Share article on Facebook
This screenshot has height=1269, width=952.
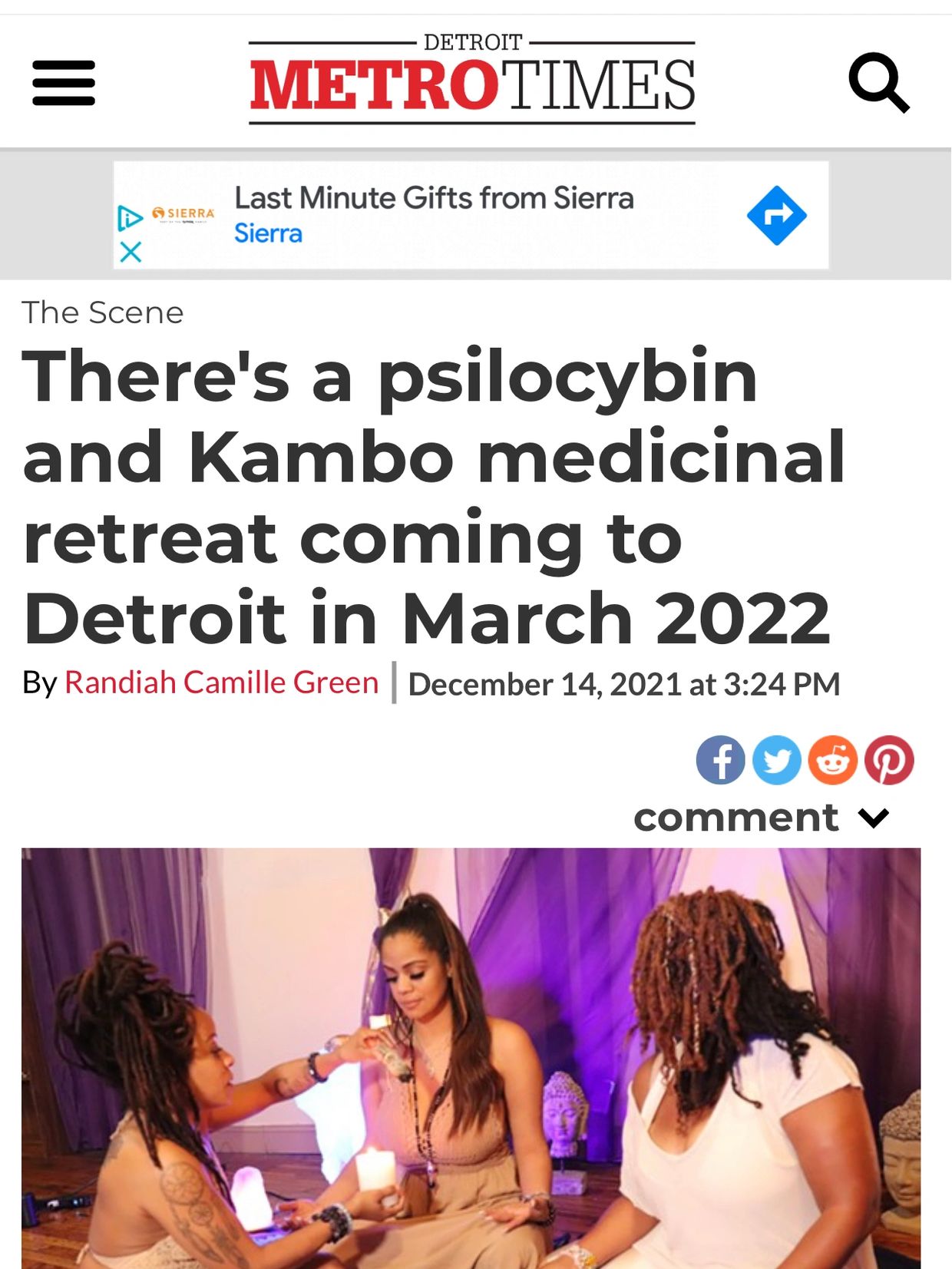719,760
